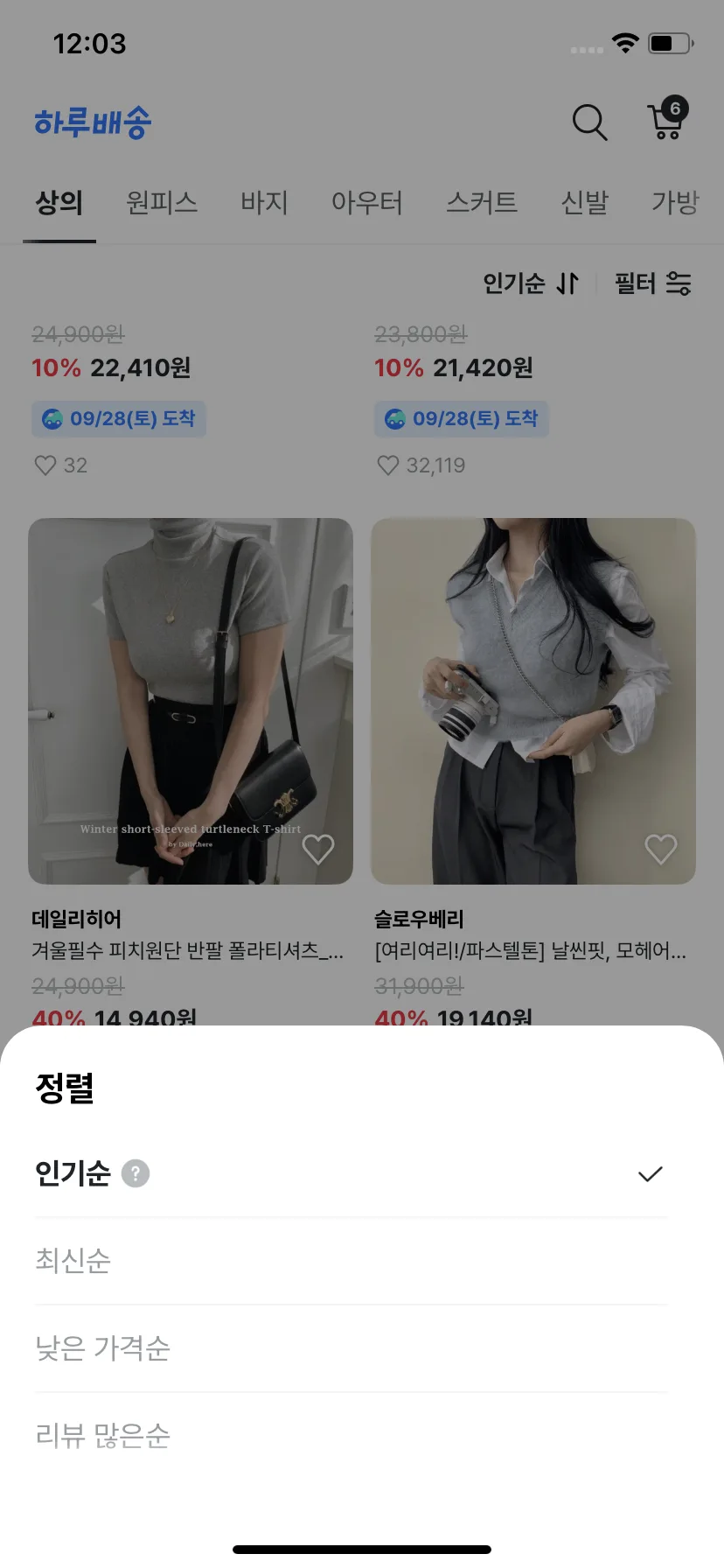Select 최신순 sort option
The image size is (724, 1568).
click(73, 1260)
